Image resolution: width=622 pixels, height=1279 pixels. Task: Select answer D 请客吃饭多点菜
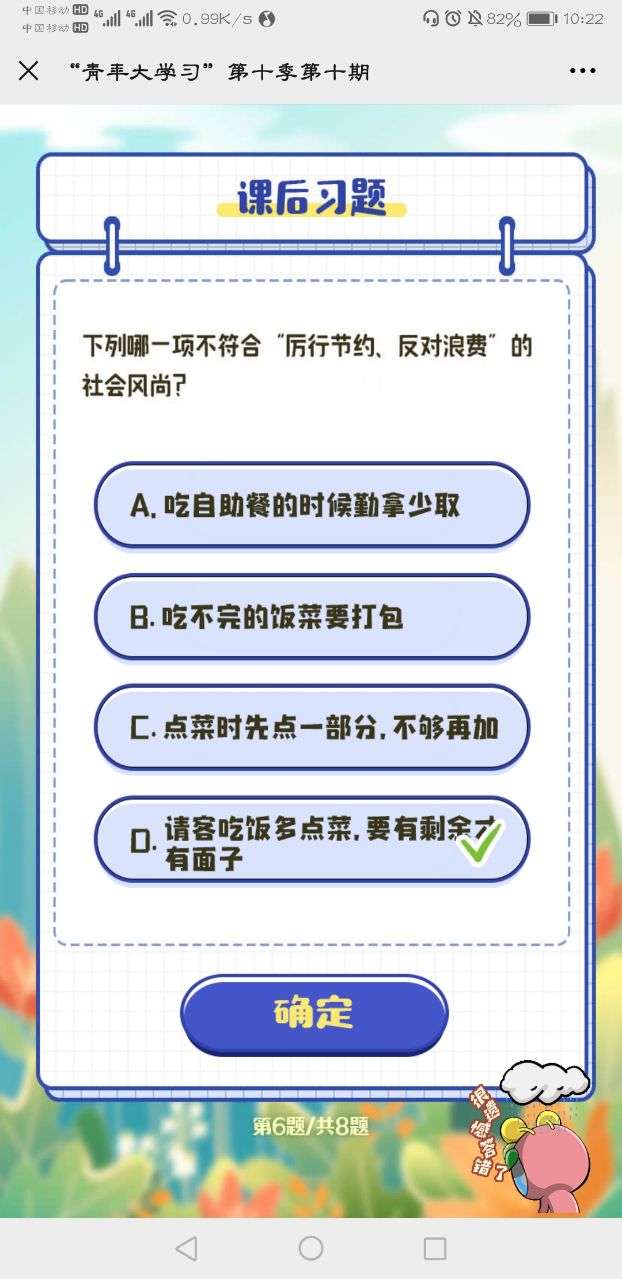pos(311,840)
